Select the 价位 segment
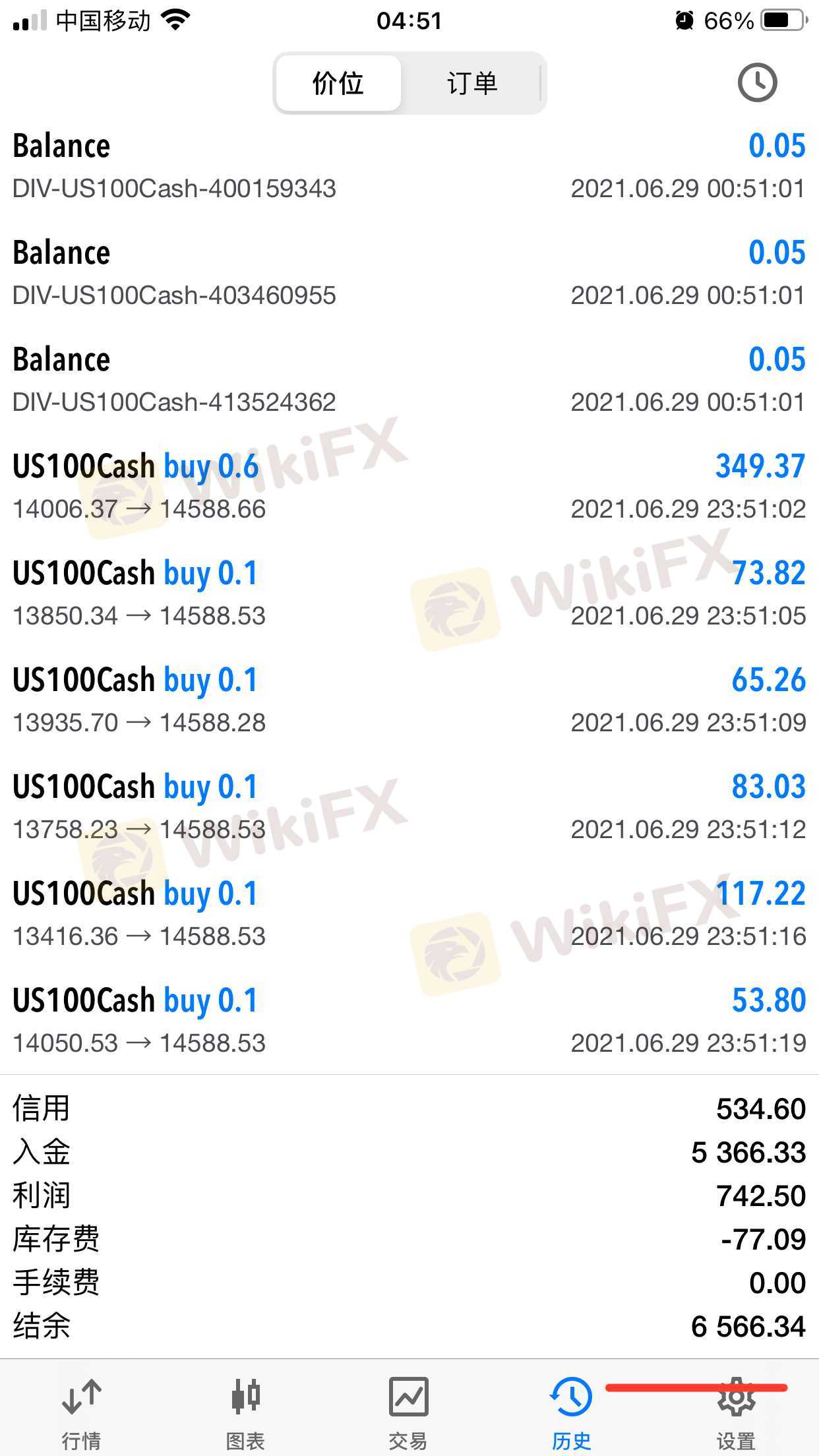The height and width of the screenshot is (1456, 819). point(338,84)
